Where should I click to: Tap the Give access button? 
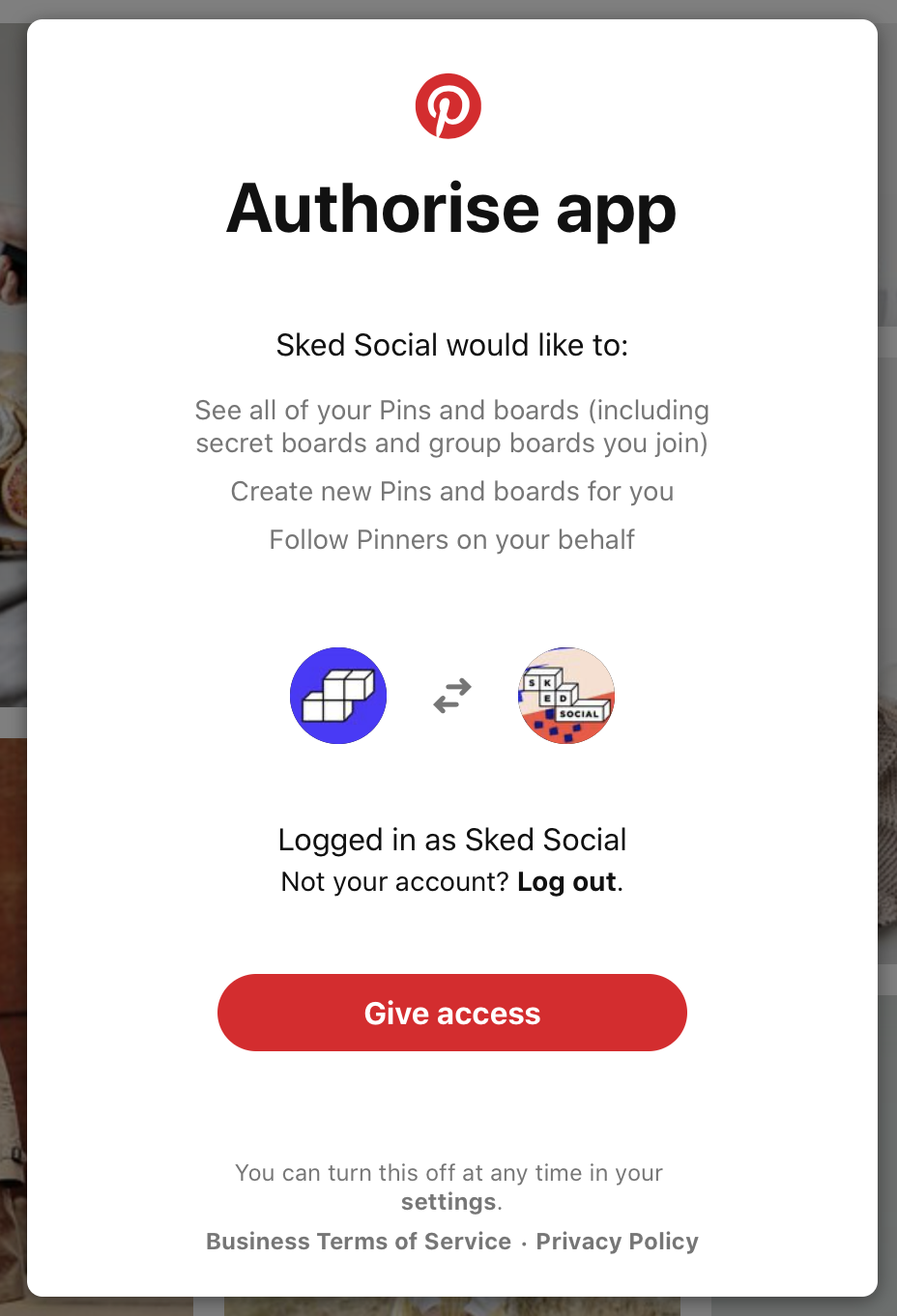coord(451,1013)
